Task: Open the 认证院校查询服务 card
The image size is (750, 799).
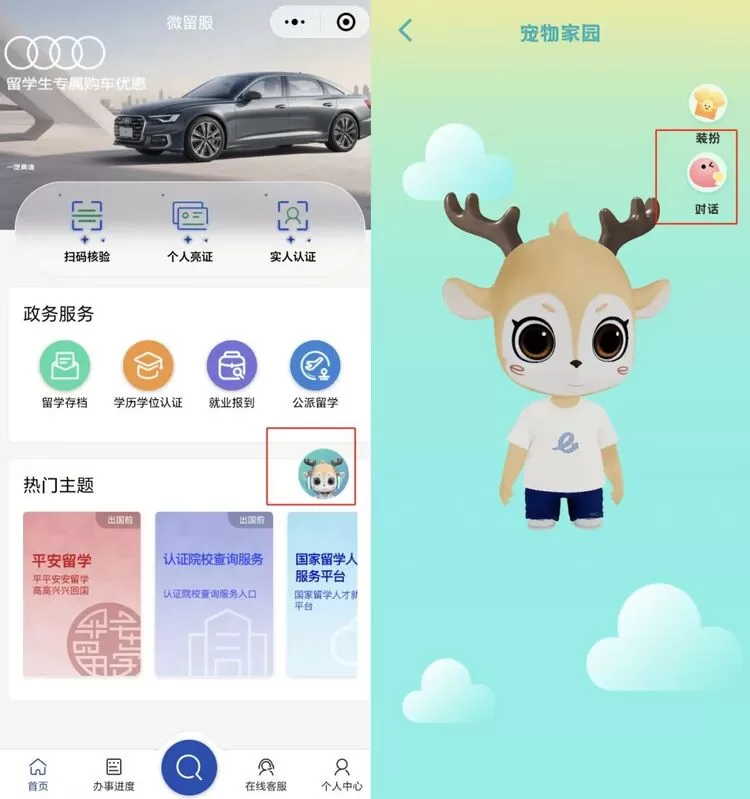Action: [213, 594]
